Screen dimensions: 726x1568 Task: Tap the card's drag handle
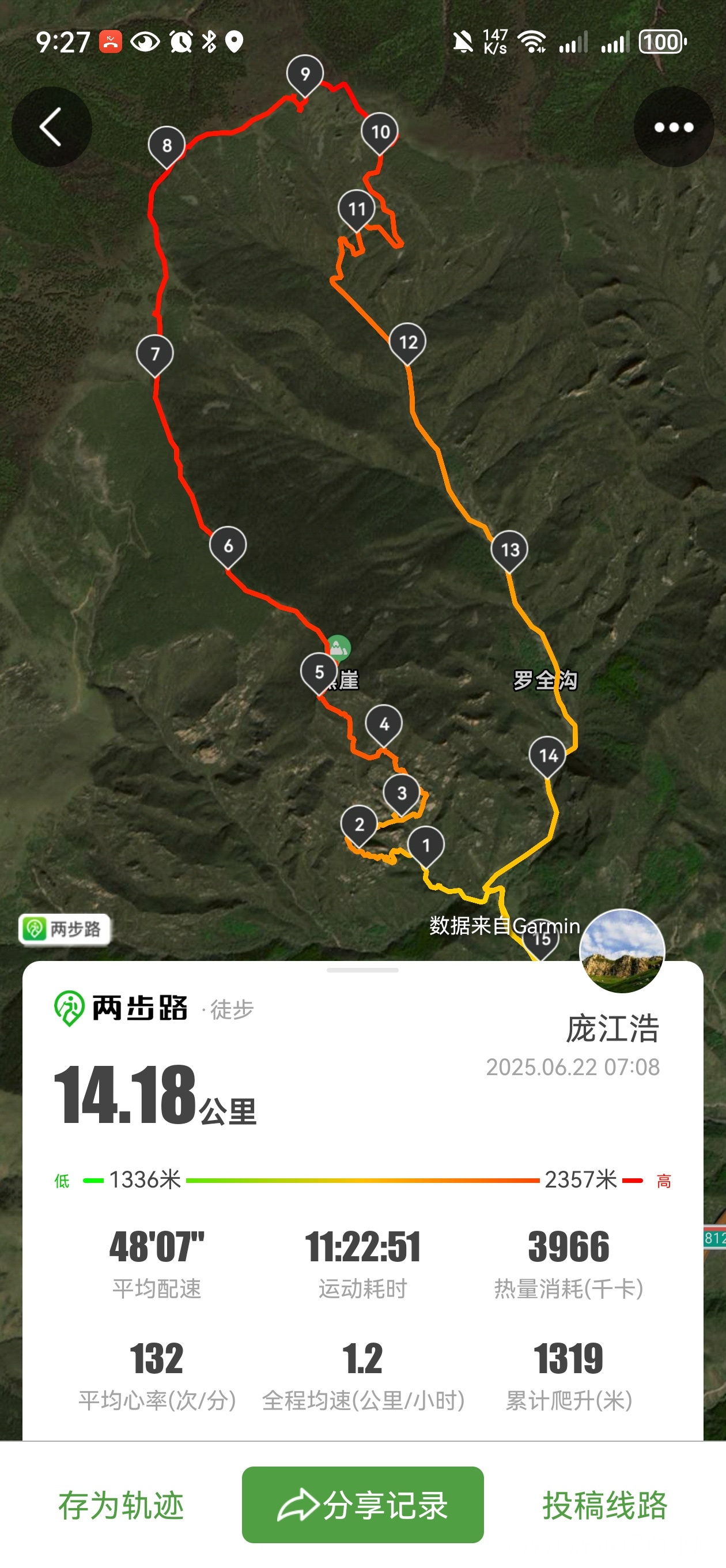pyautogui.click(x=362, y=970)
